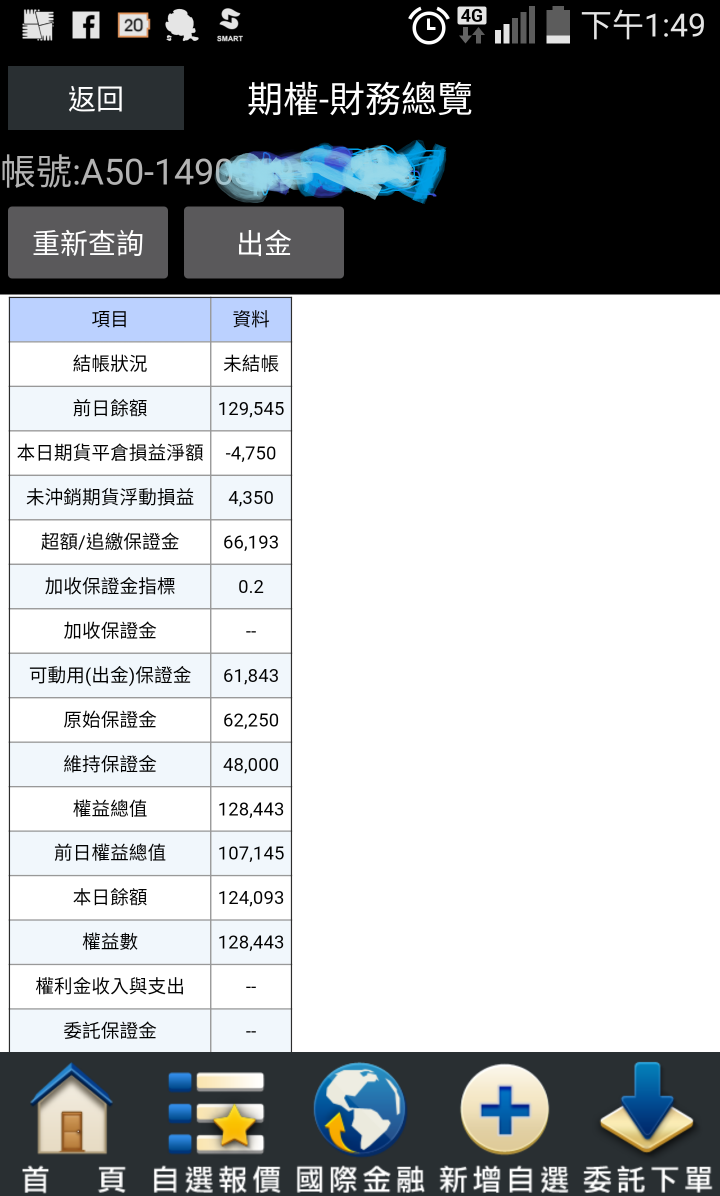Switch to 自選報價 tab

click(216, 1125)
